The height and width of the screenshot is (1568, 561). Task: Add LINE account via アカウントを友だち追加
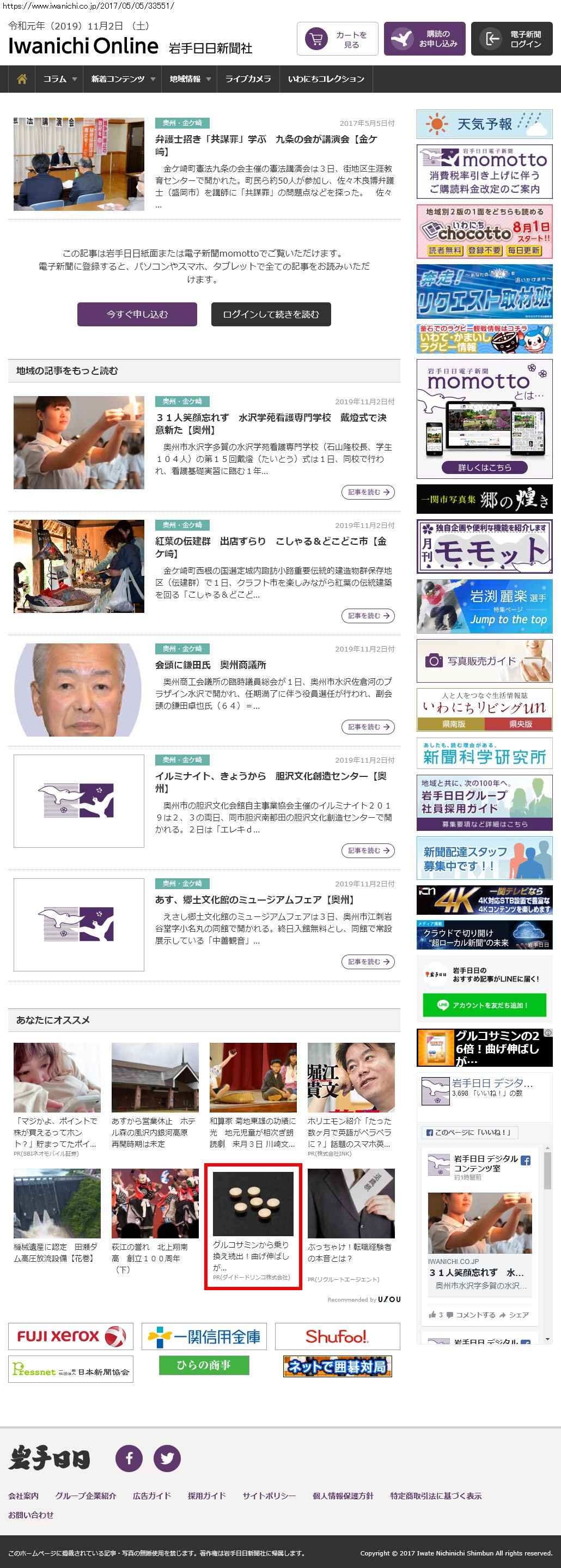[484, 1005]
